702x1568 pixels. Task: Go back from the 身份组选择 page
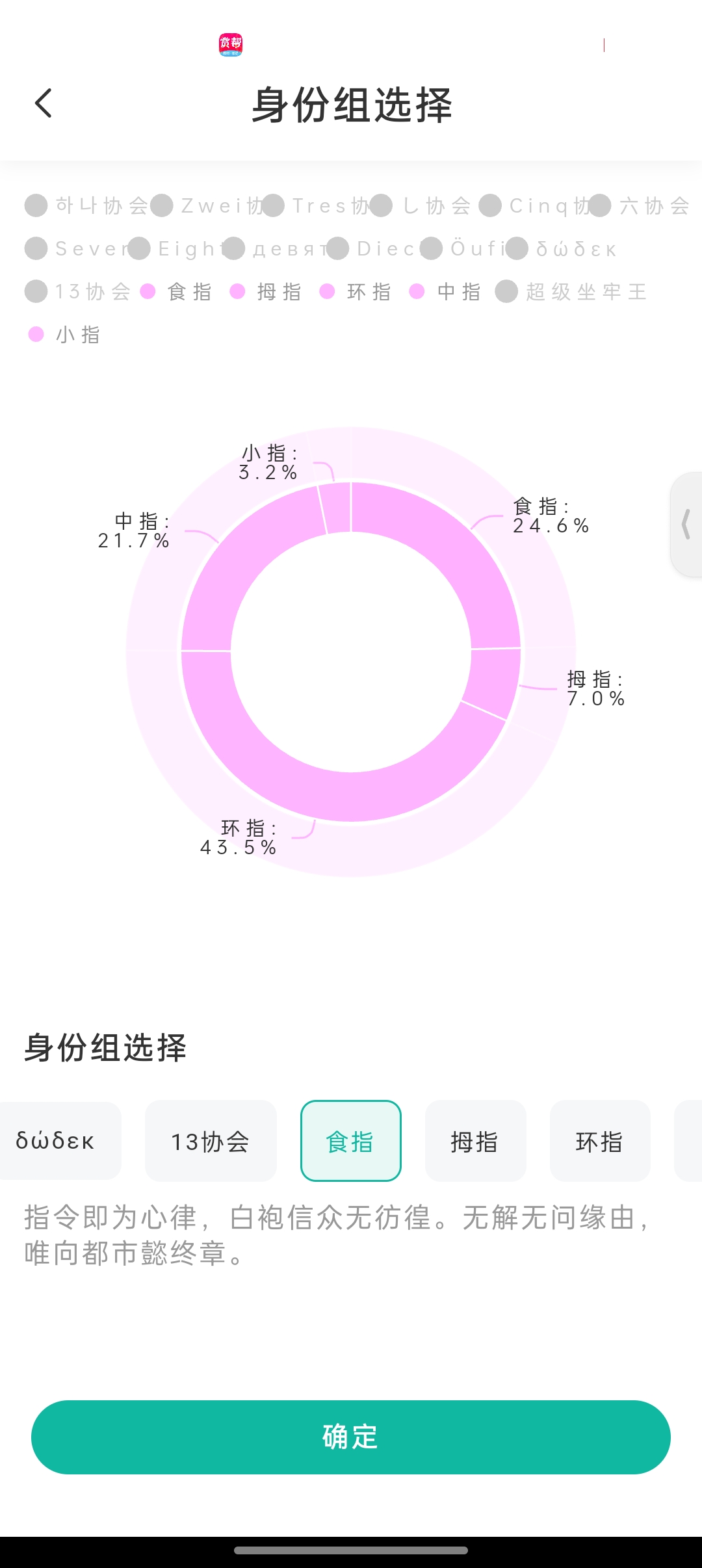point(44,104)
